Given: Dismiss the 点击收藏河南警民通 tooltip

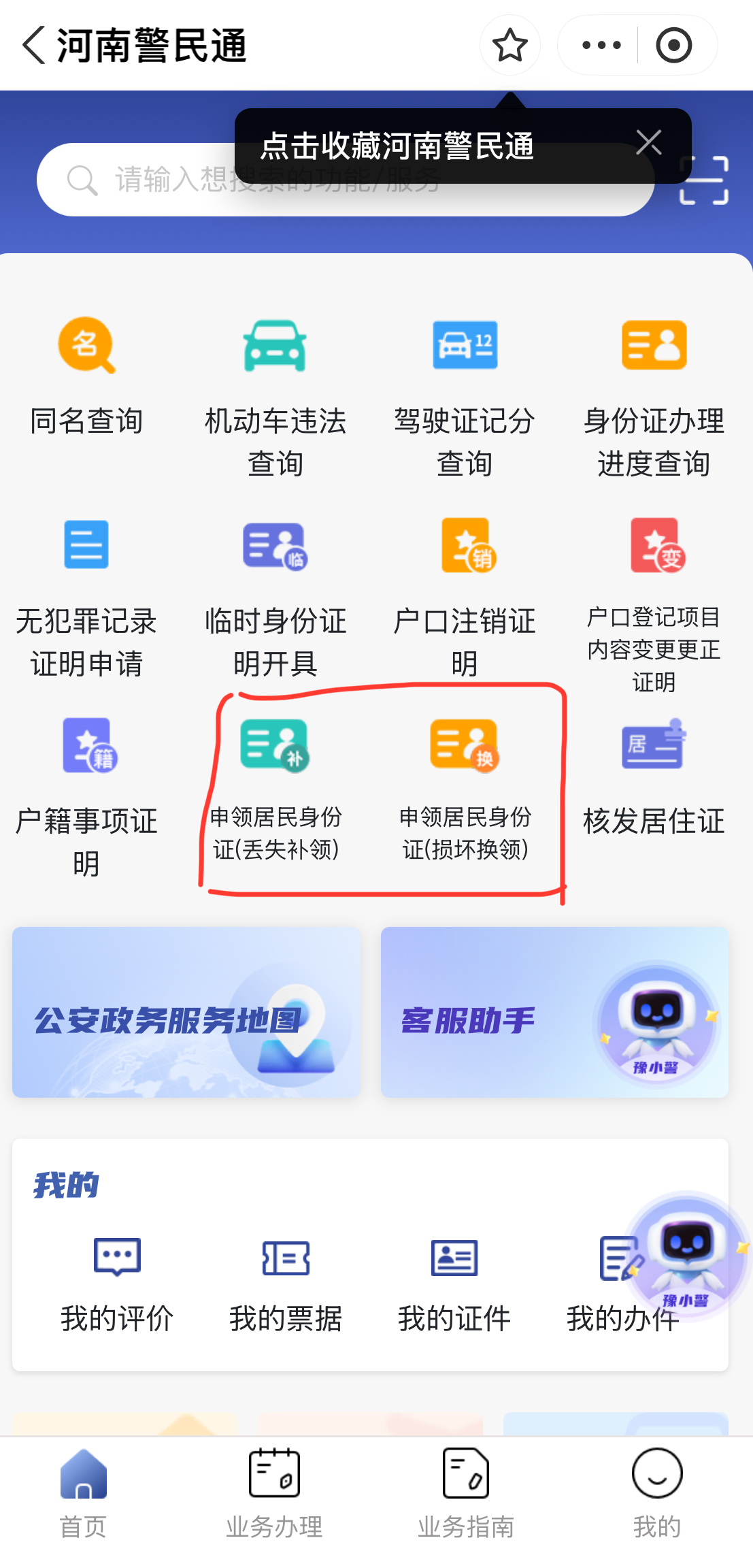Looking at the screenshot, I should tap(648, 143).
